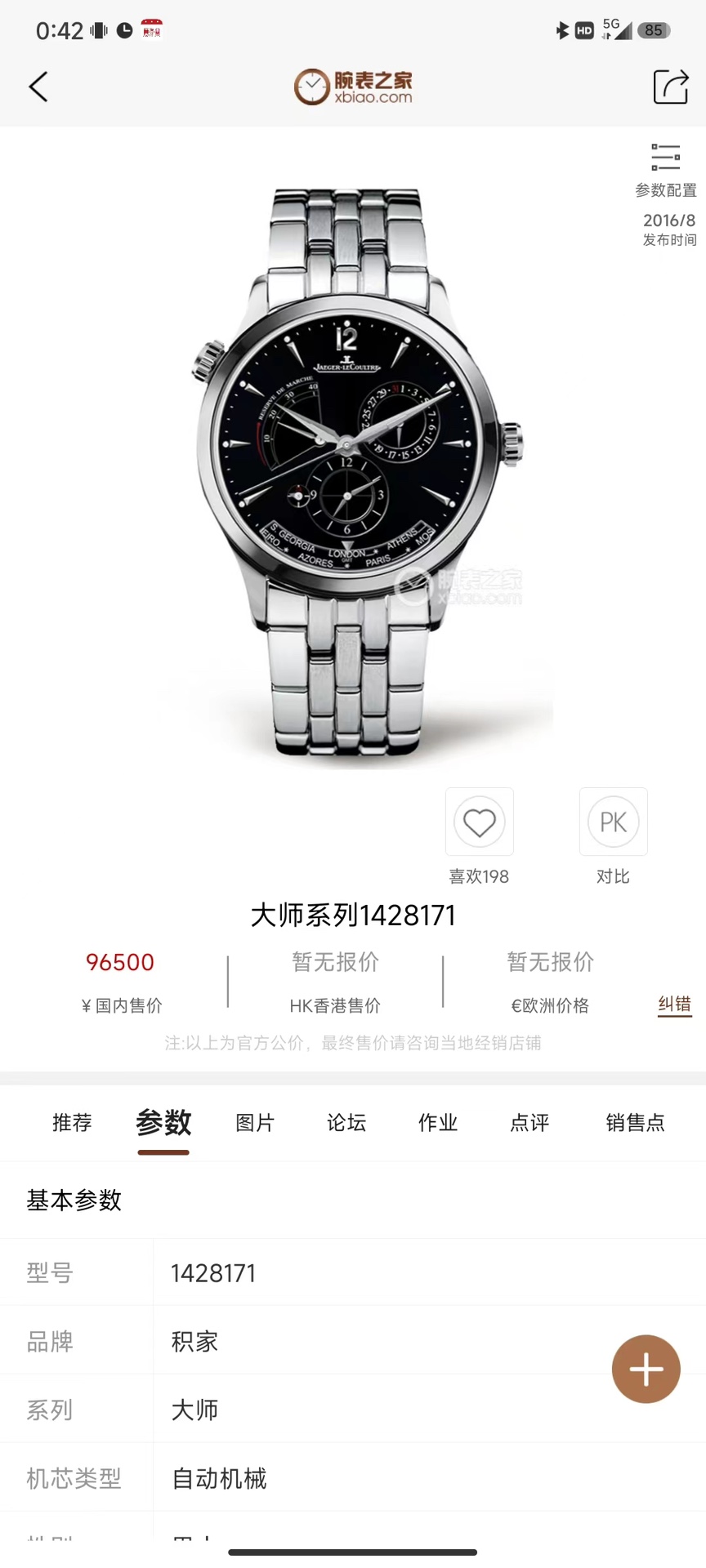706x1568 pixels.
Task: Tap the 纠错 correction link
Action: point(675,1004)
